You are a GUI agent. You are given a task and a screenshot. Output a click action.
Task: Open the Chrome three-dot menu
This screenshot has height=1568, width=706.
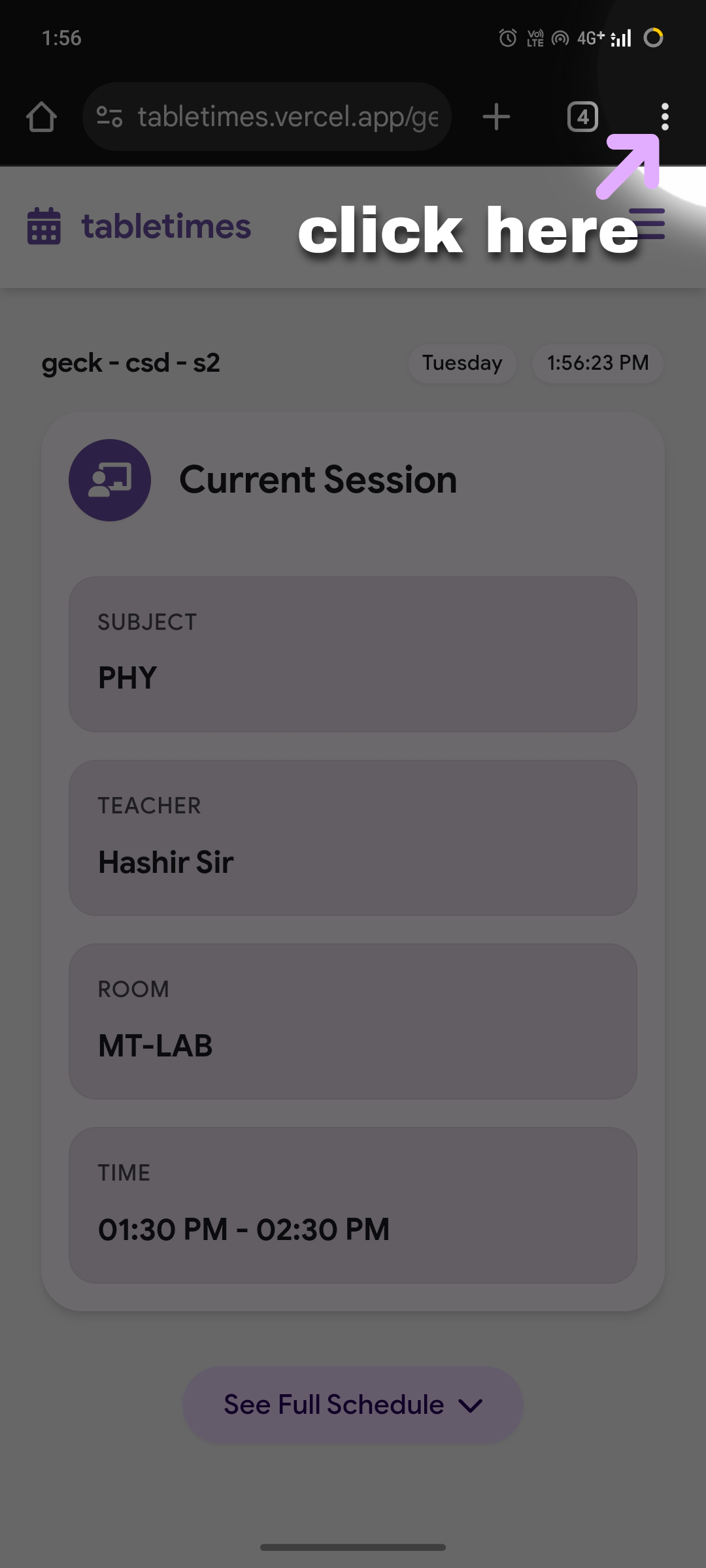click(665, 117)
